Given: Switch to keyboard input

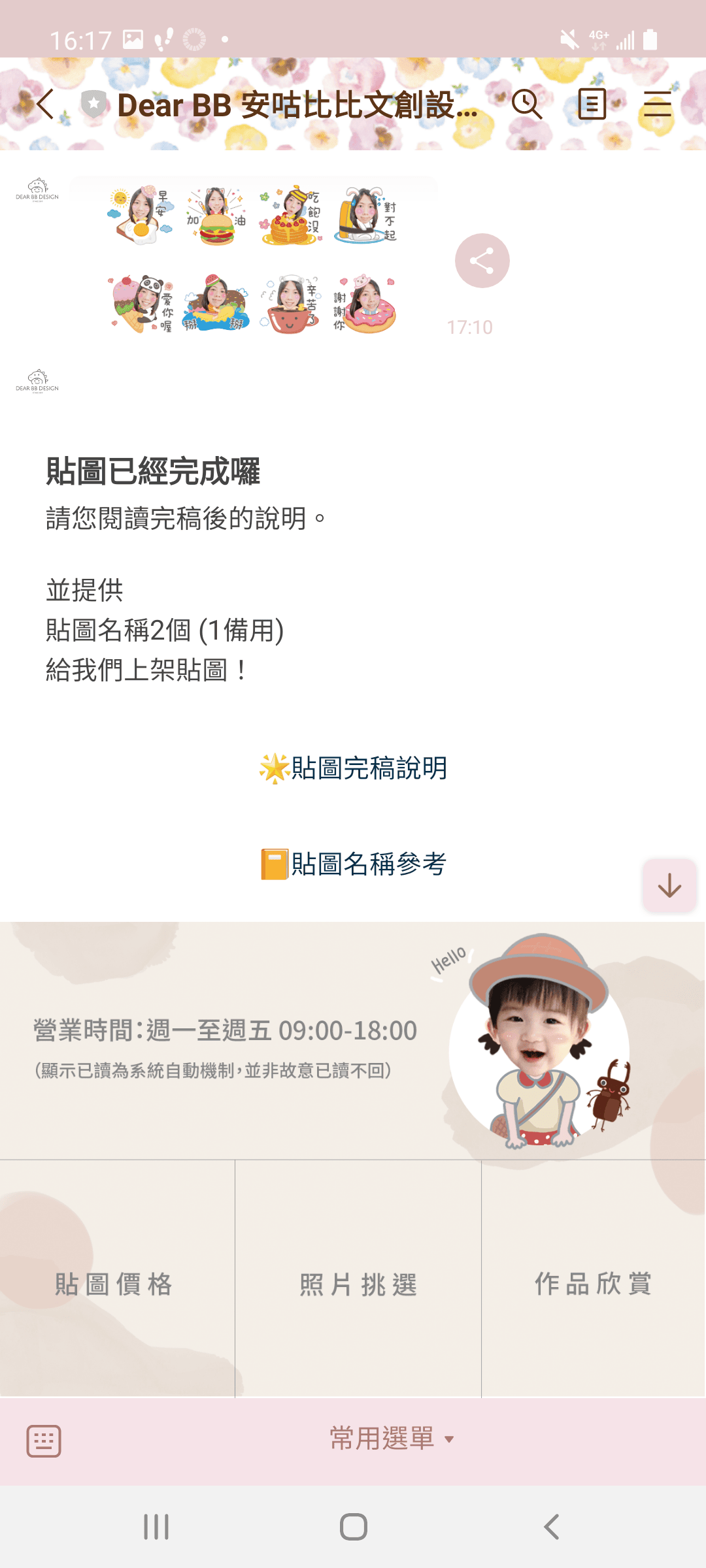Looking at the screenshot, I should point(44,1441).
